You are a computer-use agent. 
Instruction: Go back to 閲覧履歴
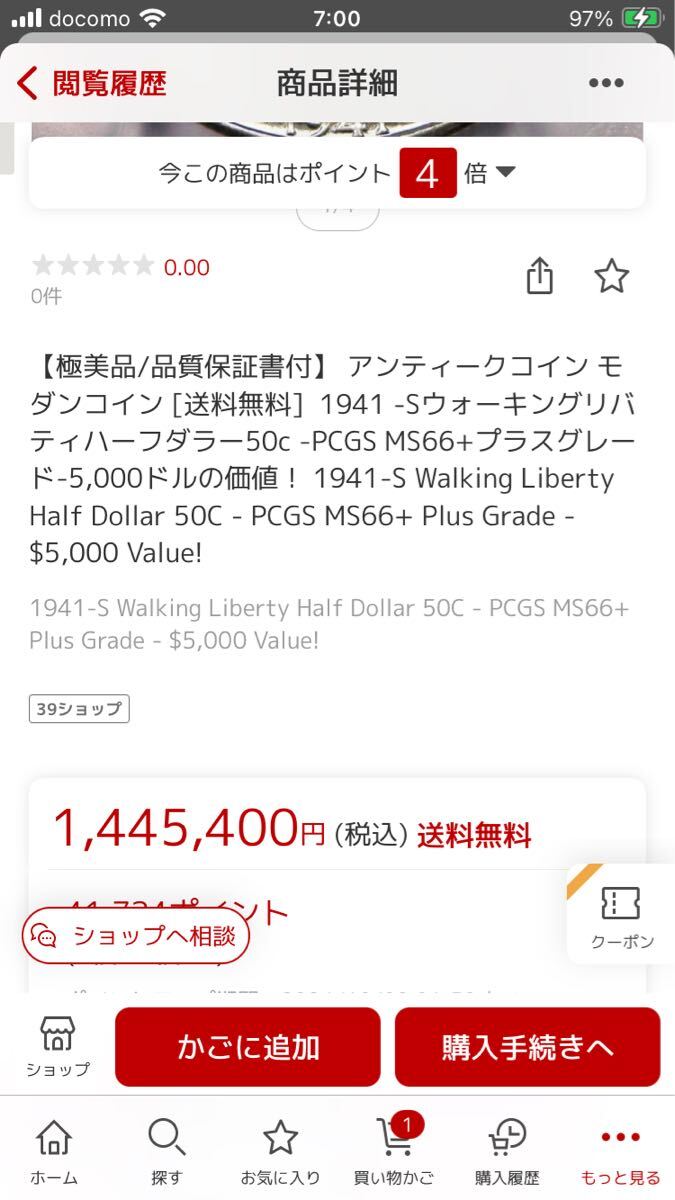click(x=92, y=83)
